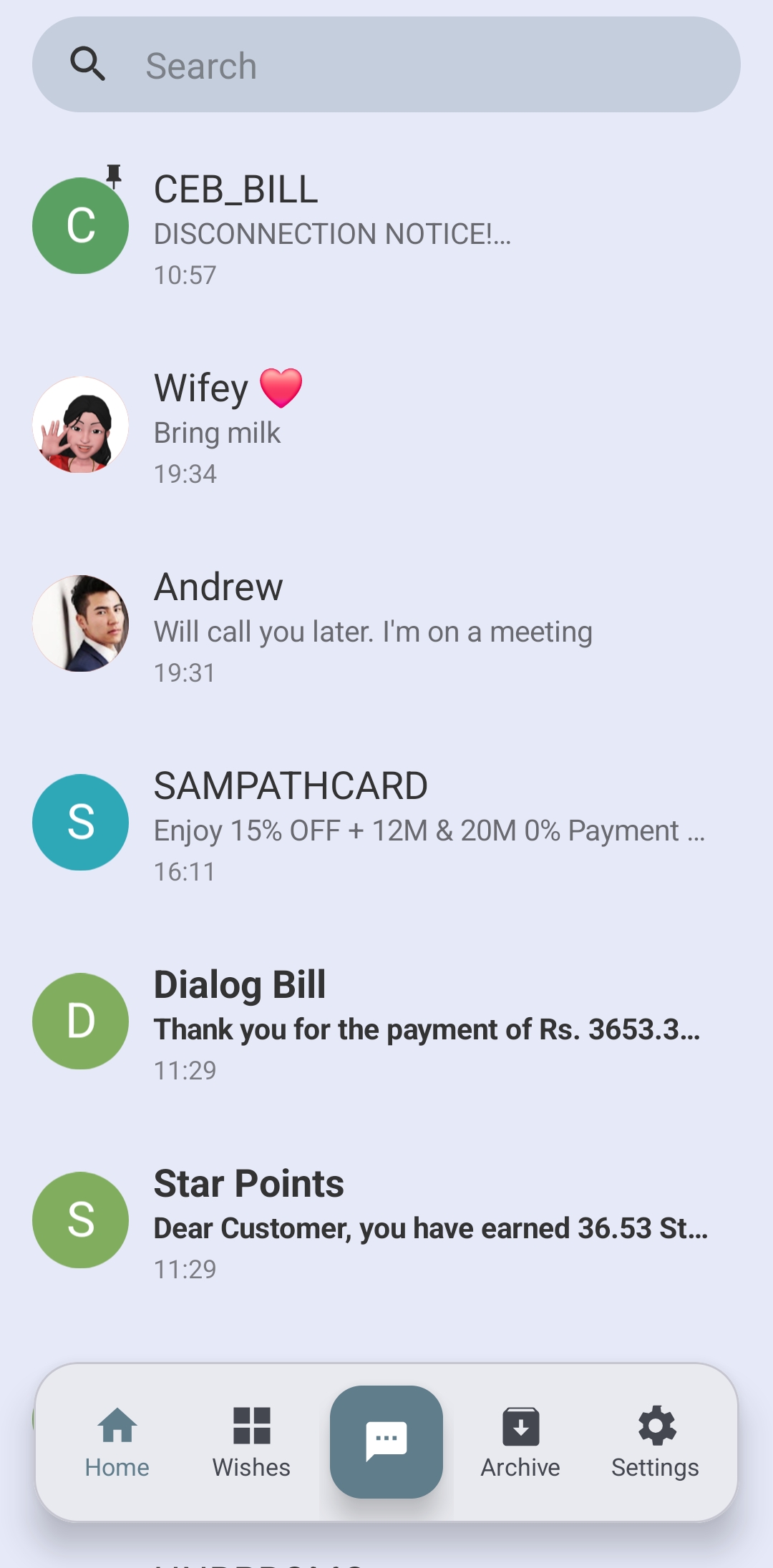Tap the chat bubble messages icon
The image size is (773, 1568).
(x=386, y=1441)
